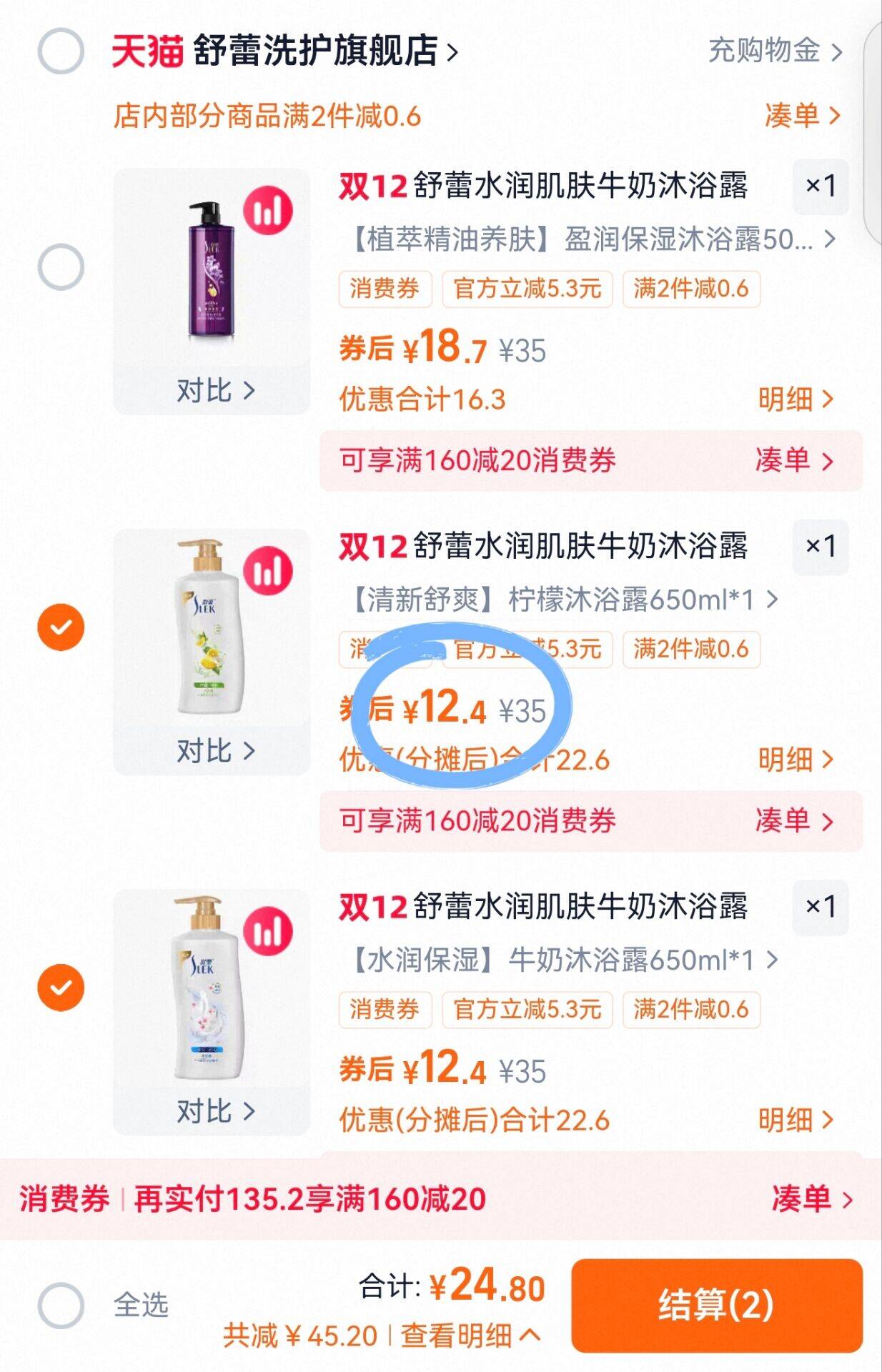Select the whole 舒蕾洗护旗舰店 store
Screen dimensions: 882x1372
pyautogui.click(x=61, y=51)
